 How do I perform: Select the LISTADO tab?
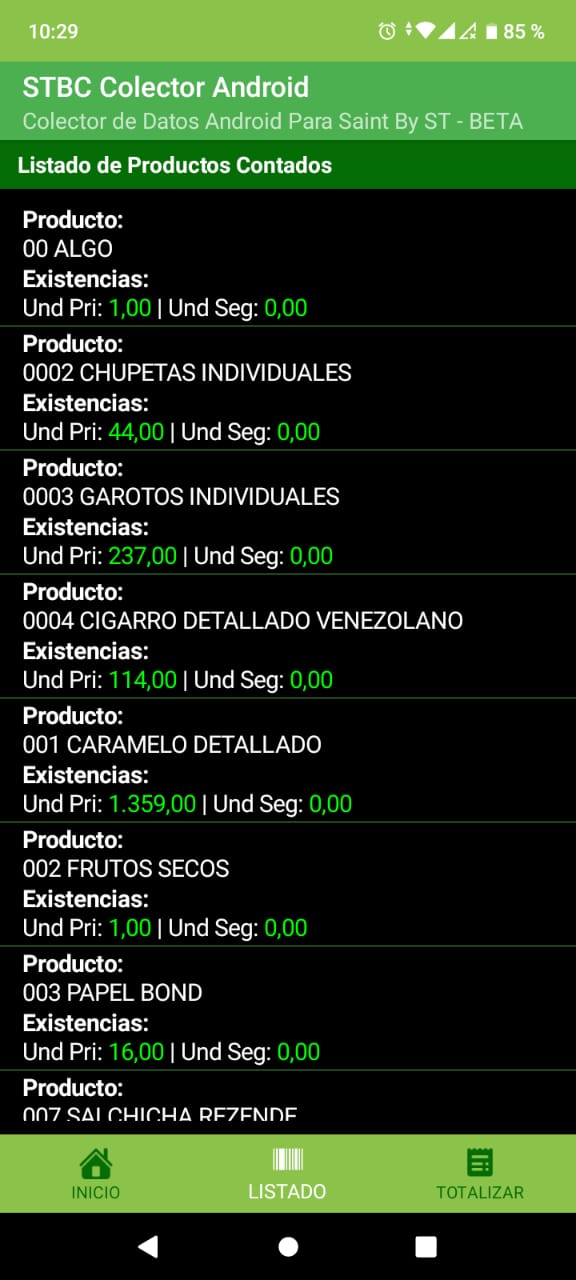288,1174
